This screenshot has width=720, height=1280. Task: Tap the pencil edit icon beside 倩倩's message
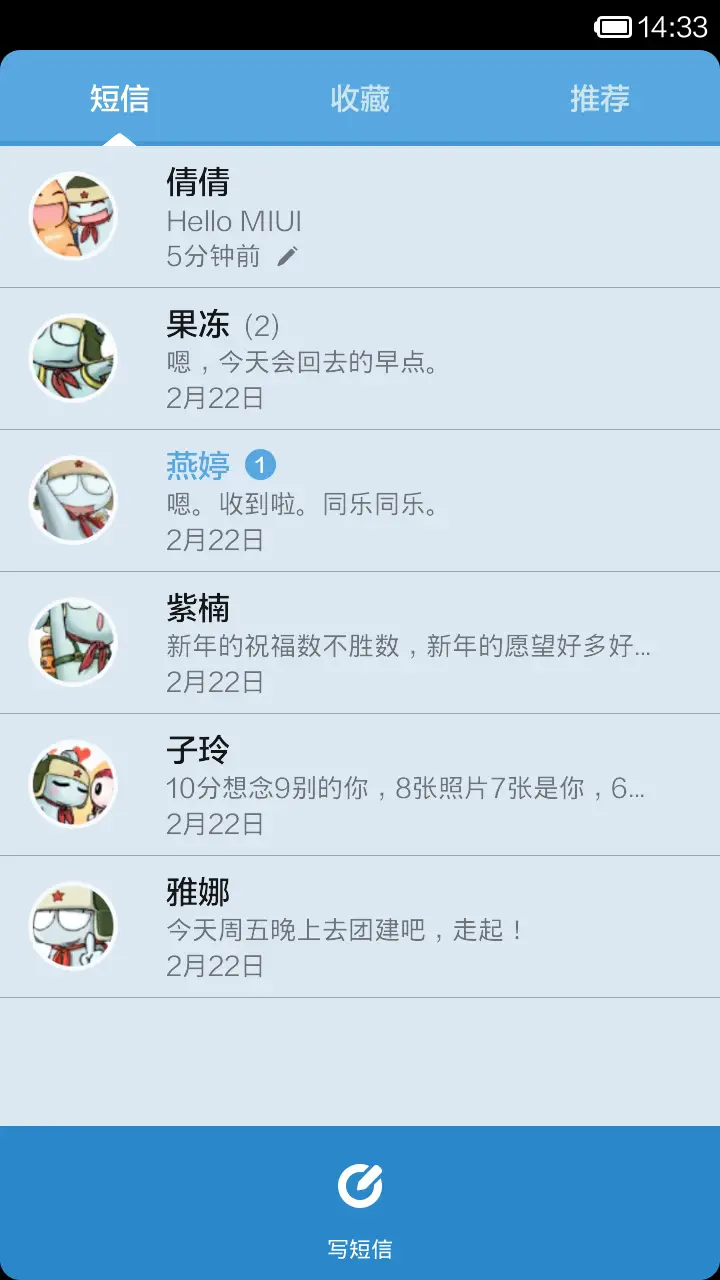[287, 255]
